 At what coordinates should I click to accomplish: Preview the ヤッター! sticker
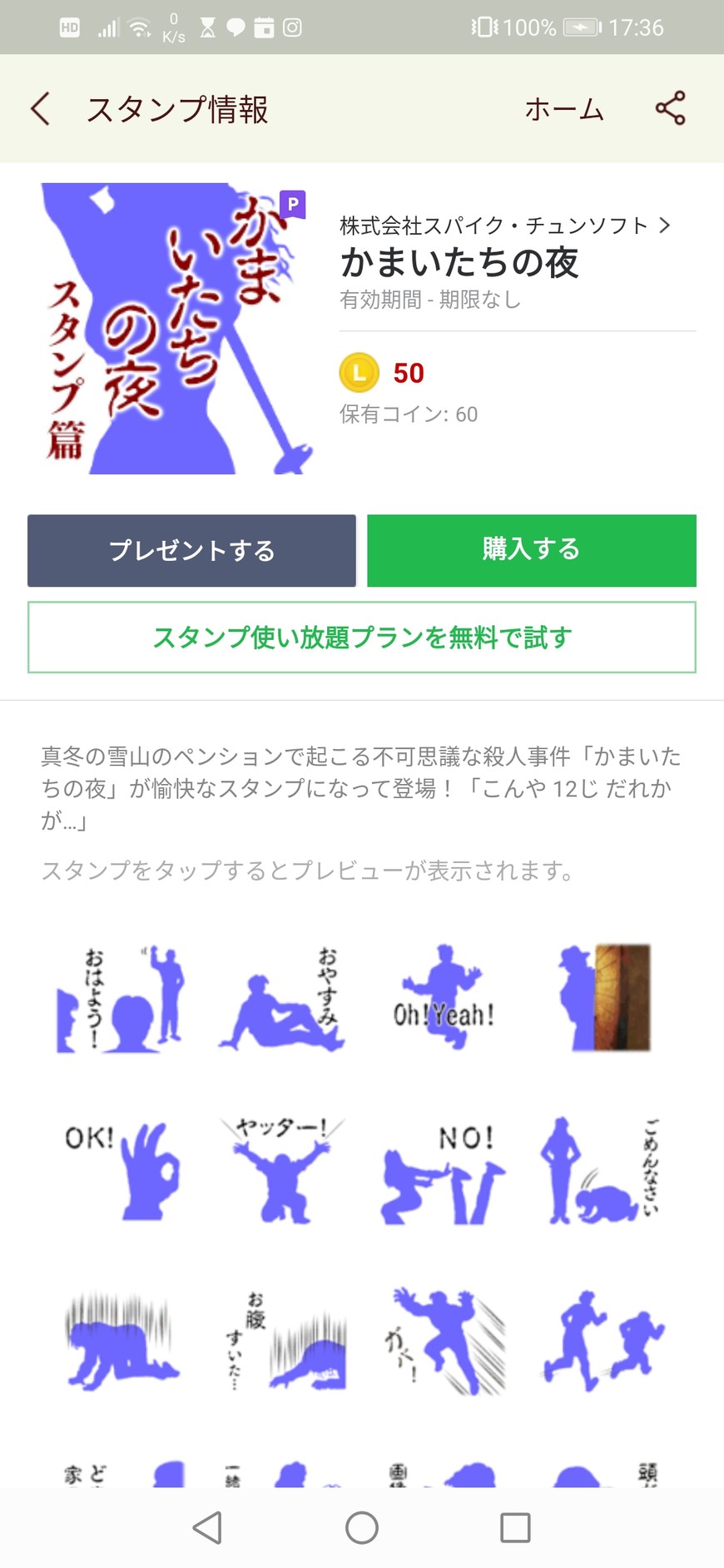point(281,1169)
